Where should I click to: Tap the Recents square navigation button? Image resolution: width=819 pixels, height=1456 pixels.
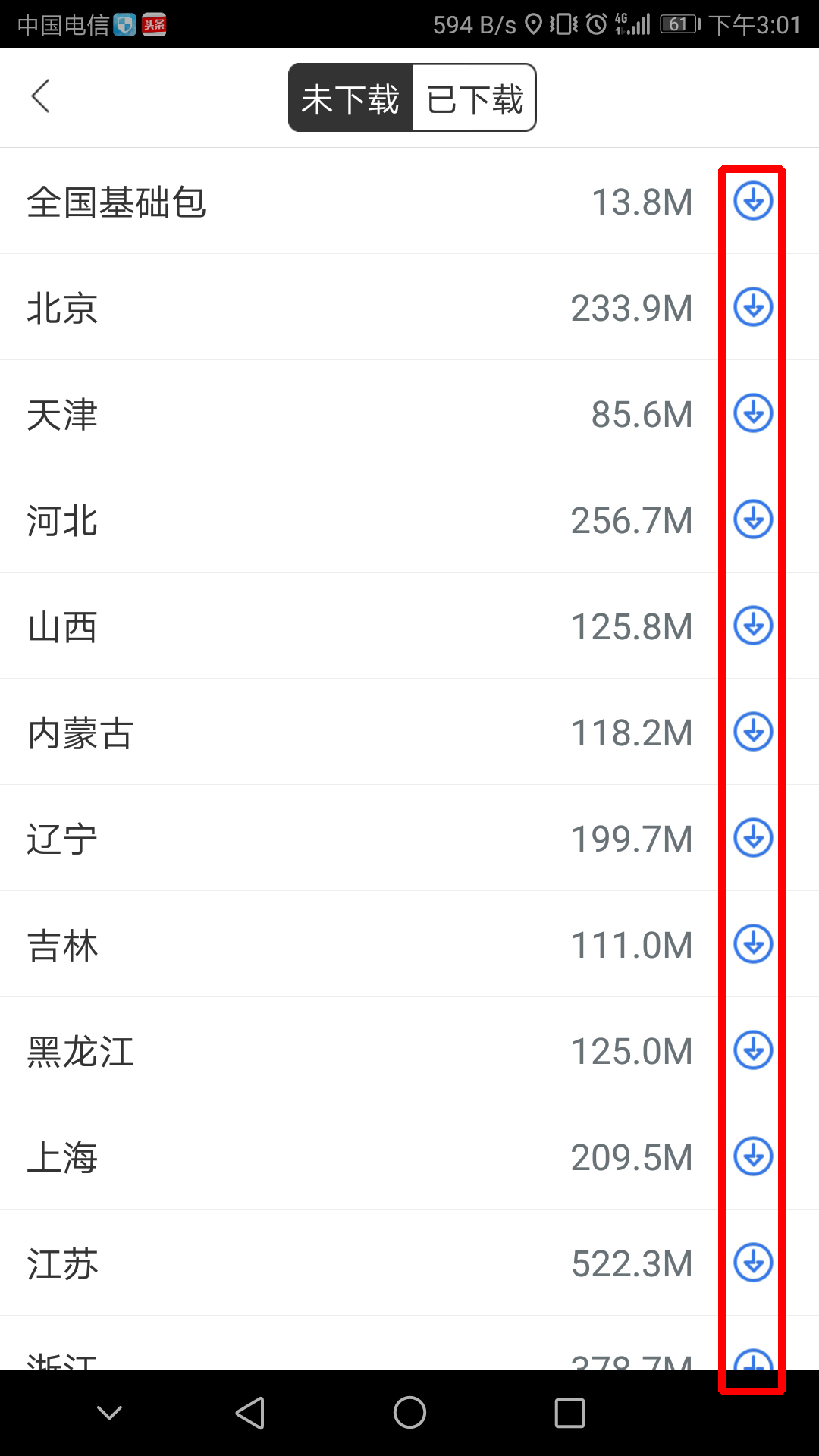(568, 1413)
